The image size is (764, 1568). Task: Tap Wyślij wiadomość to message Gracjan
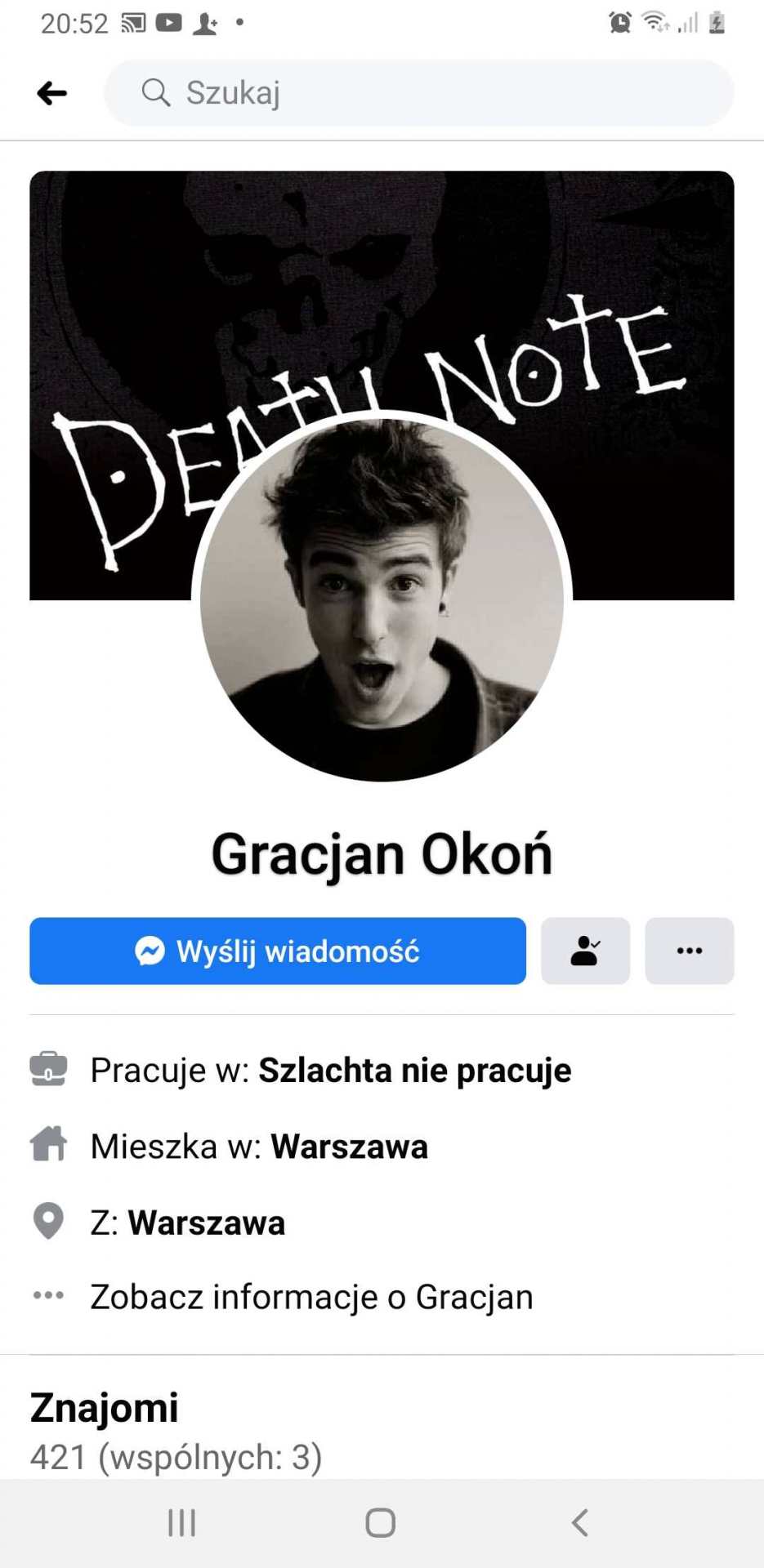tap(278, 951)
